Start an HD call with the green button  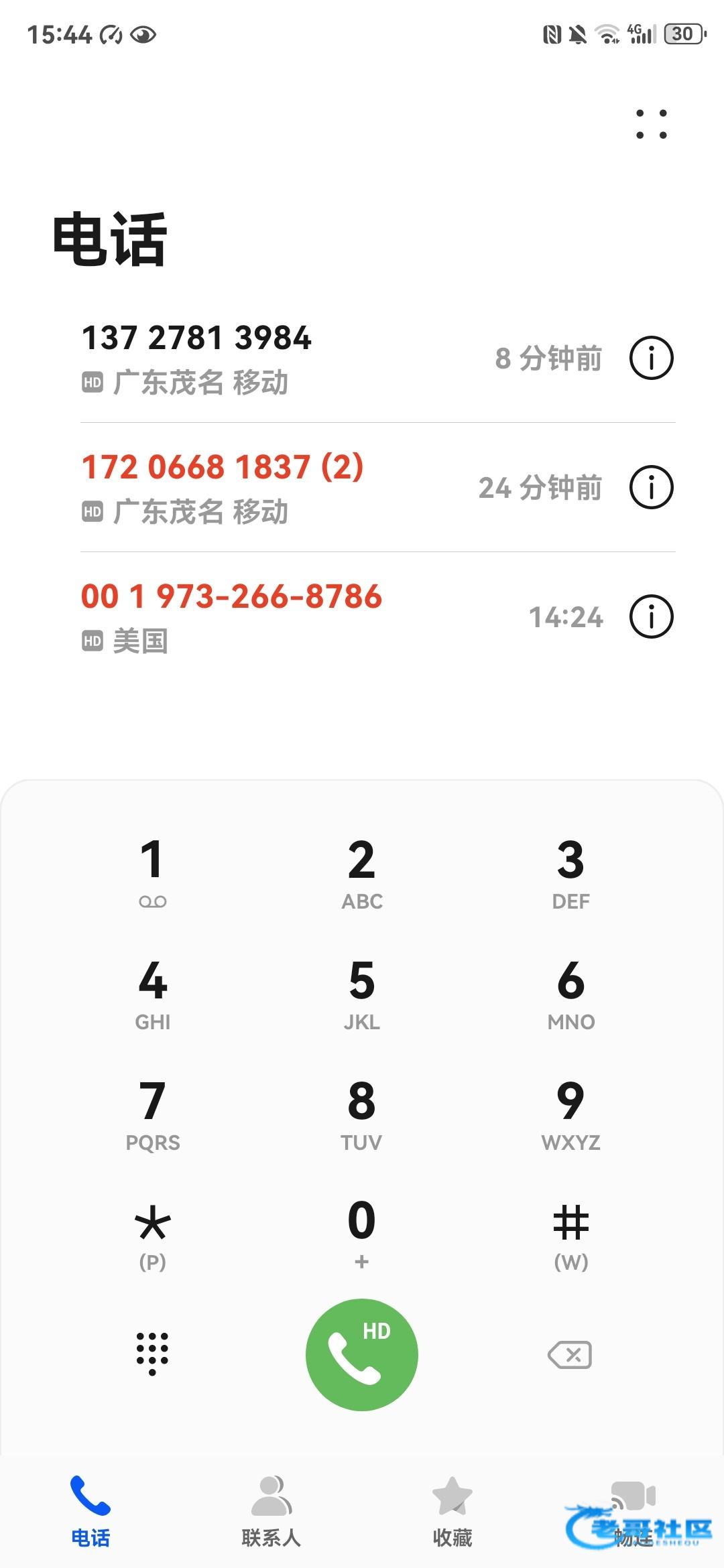tap(361, 1354)
